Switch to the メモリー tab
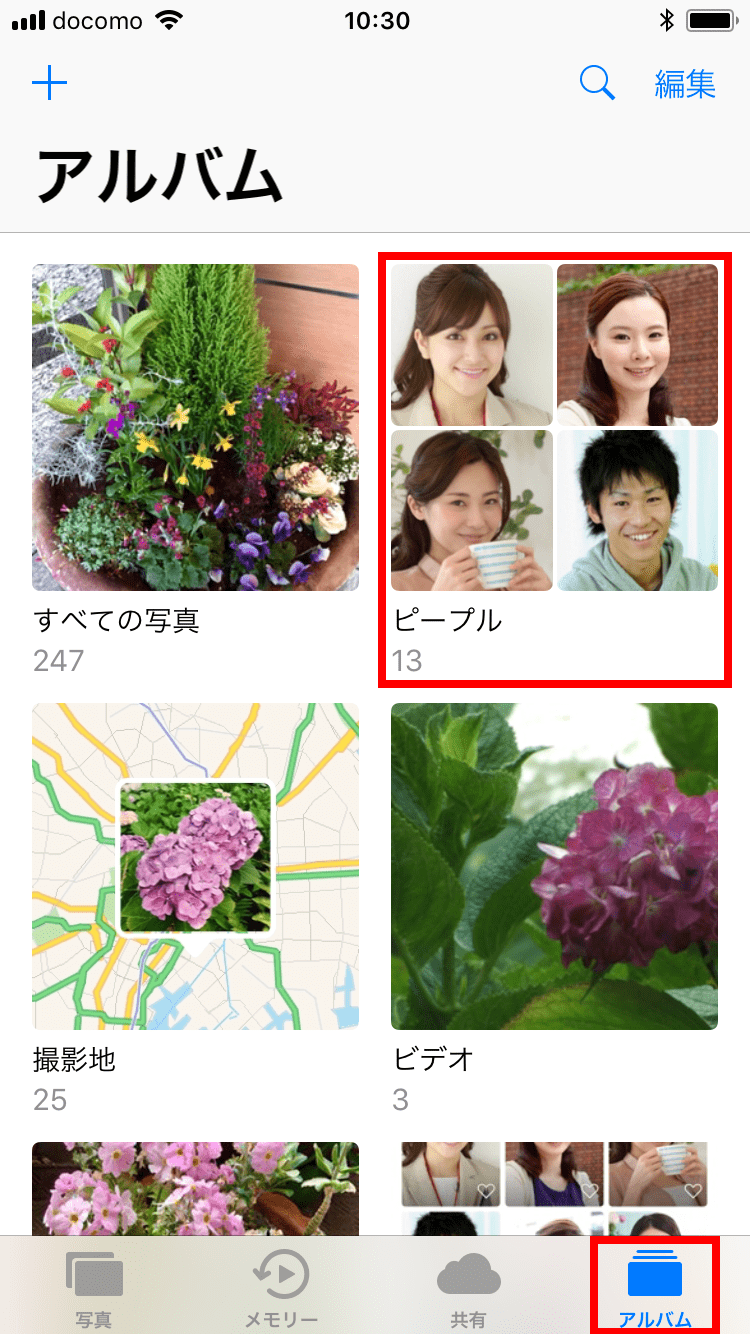This screenshot has width=750, height=1334. 281,1286
